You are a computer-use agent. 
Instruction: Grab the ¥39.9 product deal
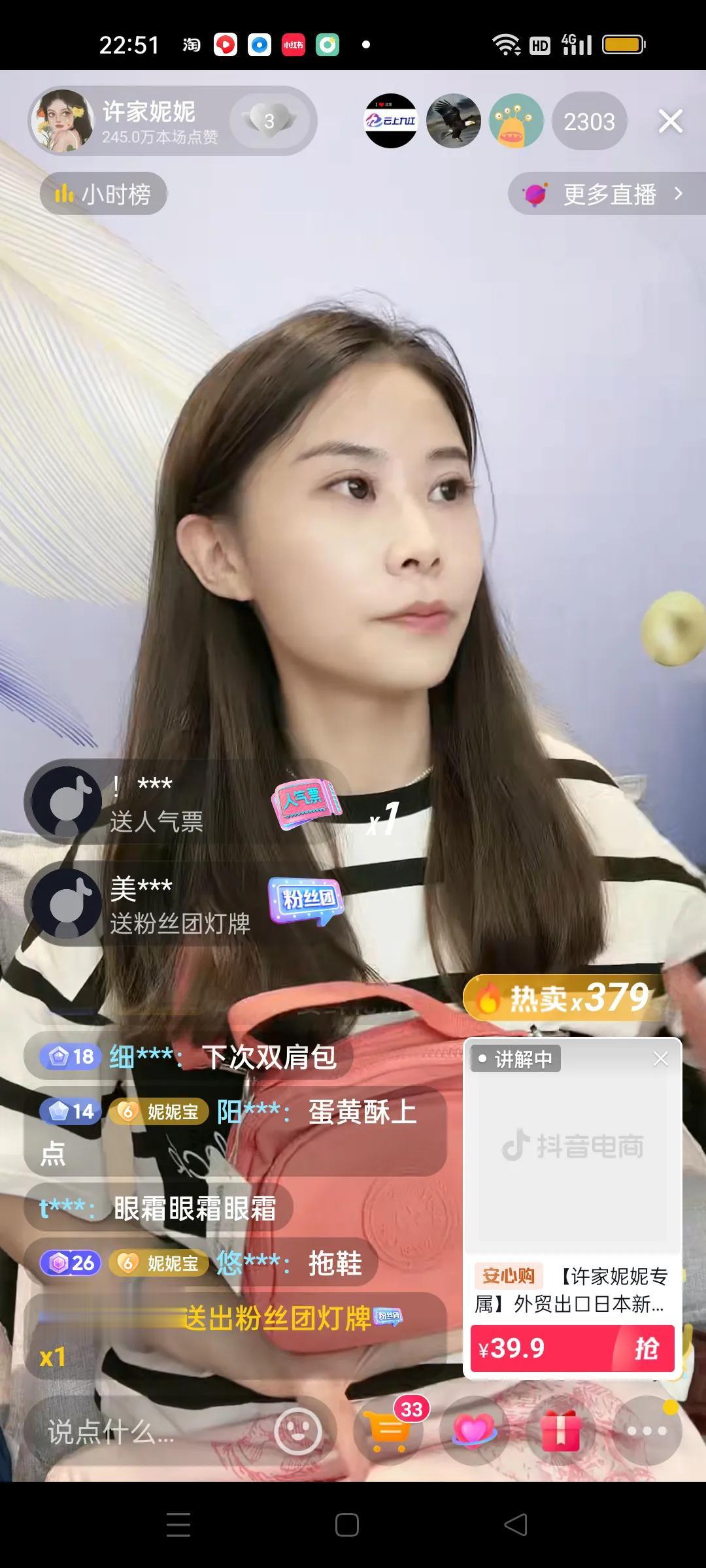click(x=572, y=1348)
